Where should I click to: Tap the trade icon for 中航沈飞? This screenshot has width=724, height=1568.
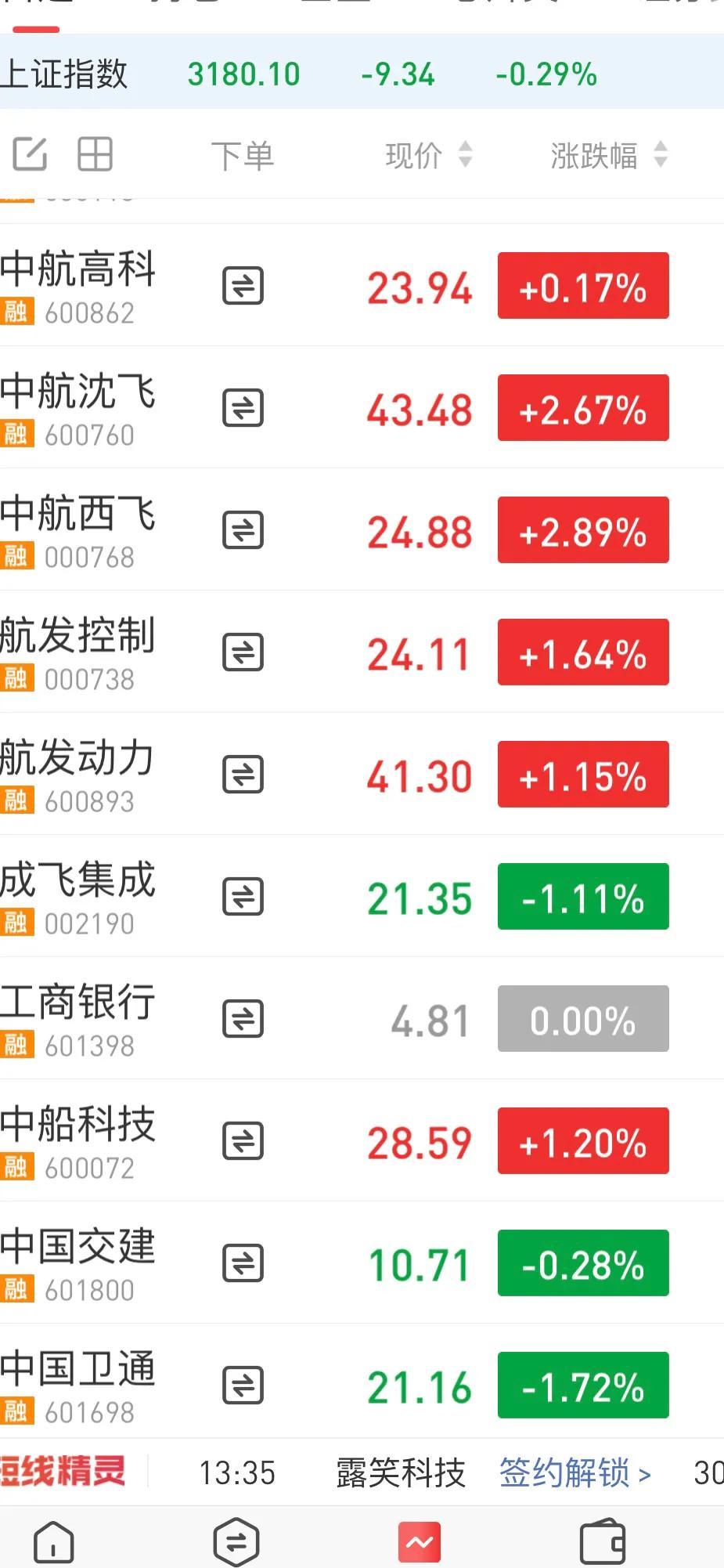point(243,408)
